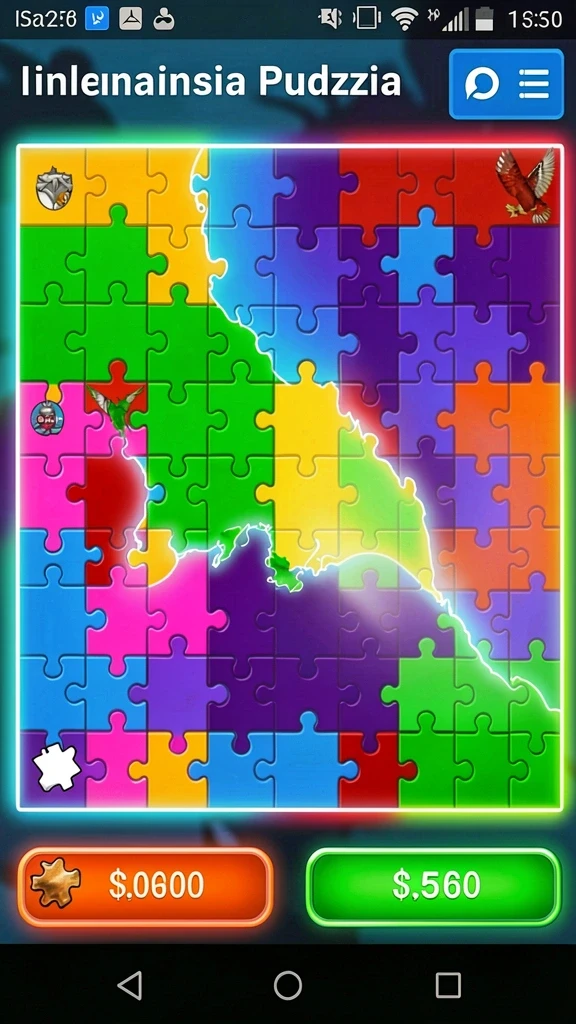Go to the system home screen

point(288,985)
